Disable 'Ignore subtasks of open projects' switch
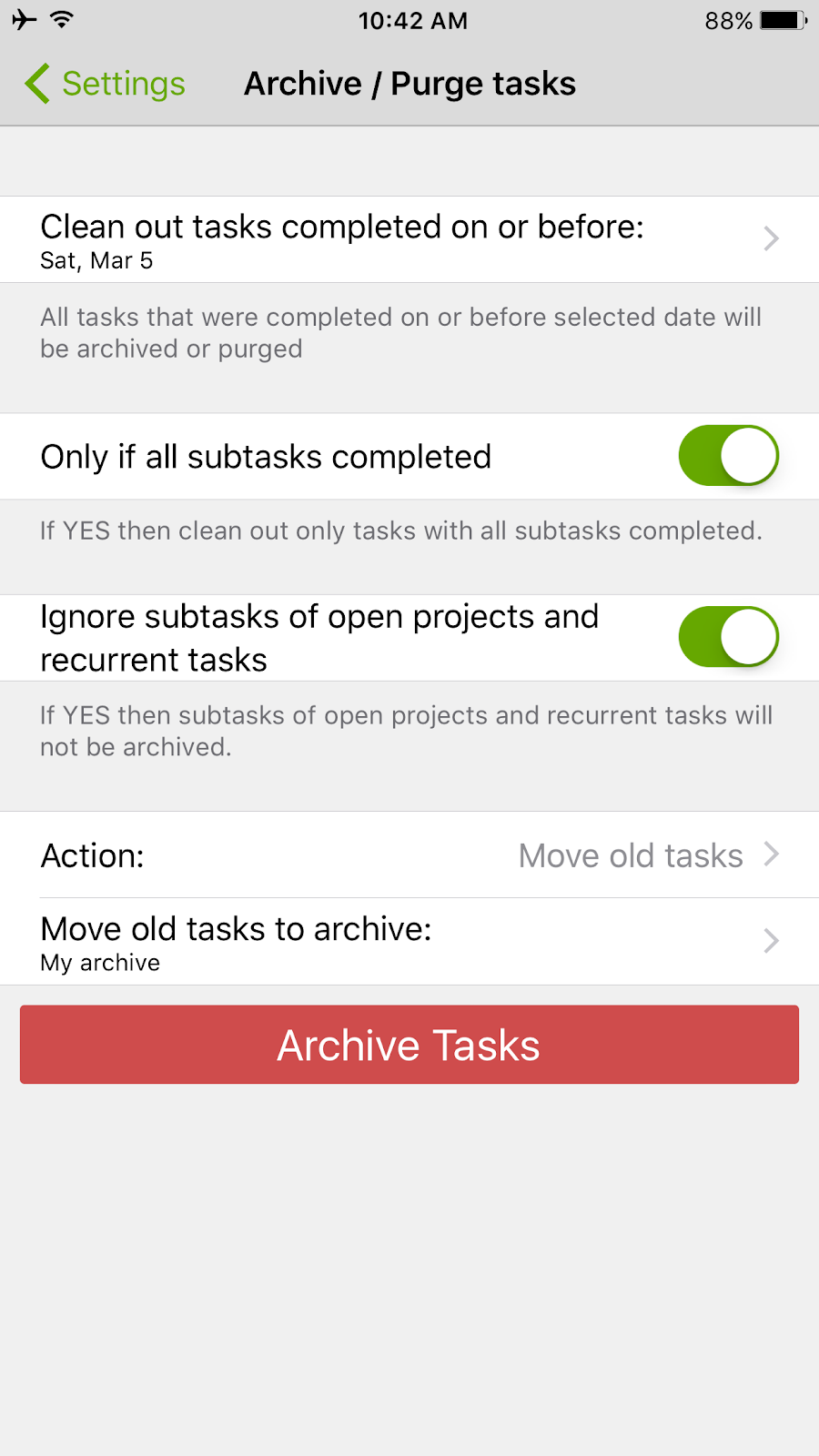819x1456 pixels. (728, 637)
